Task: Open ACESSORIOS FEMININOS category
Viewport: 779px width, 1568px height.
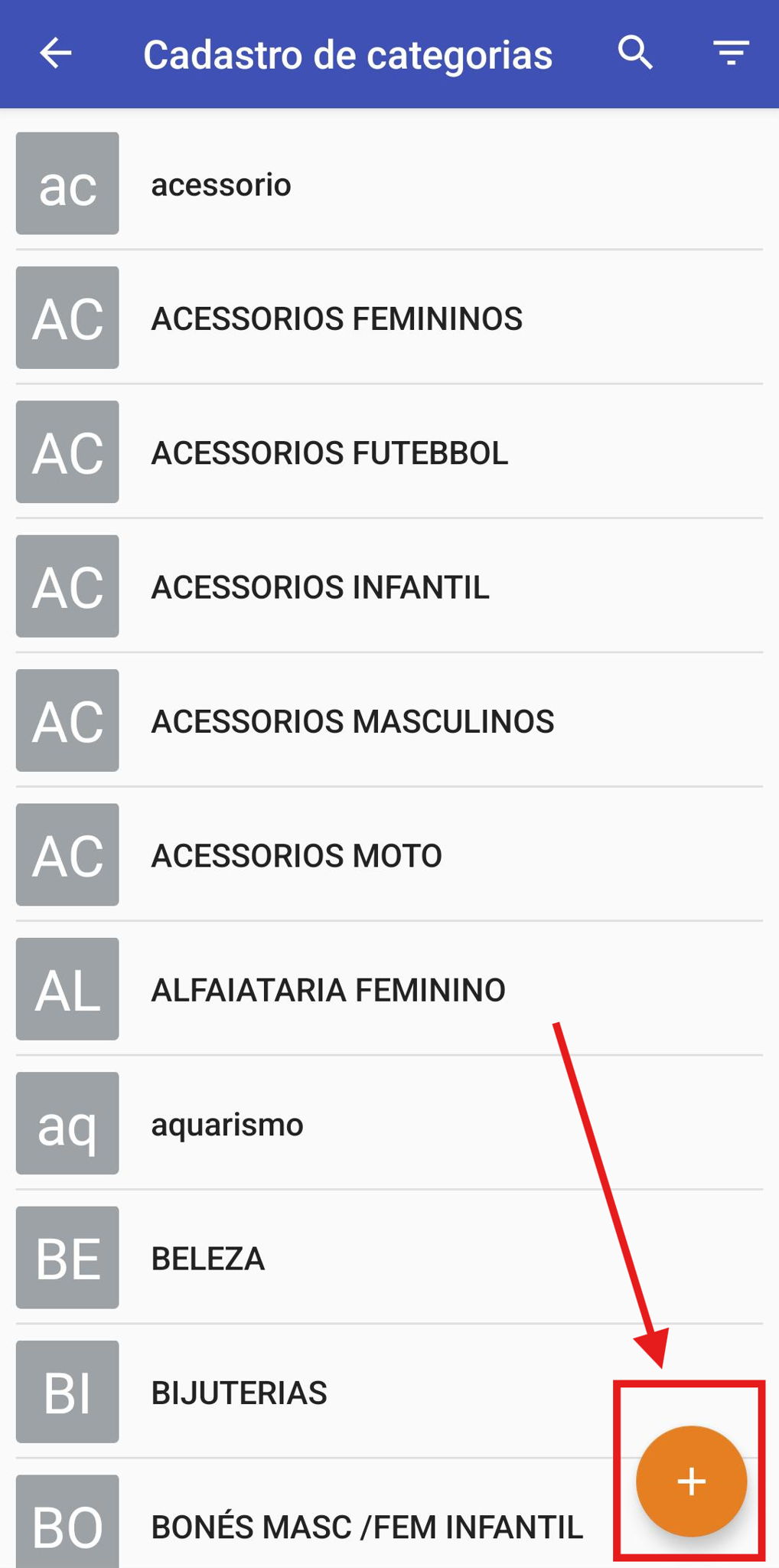Action: pyautogui.click(x=389, y=318)
